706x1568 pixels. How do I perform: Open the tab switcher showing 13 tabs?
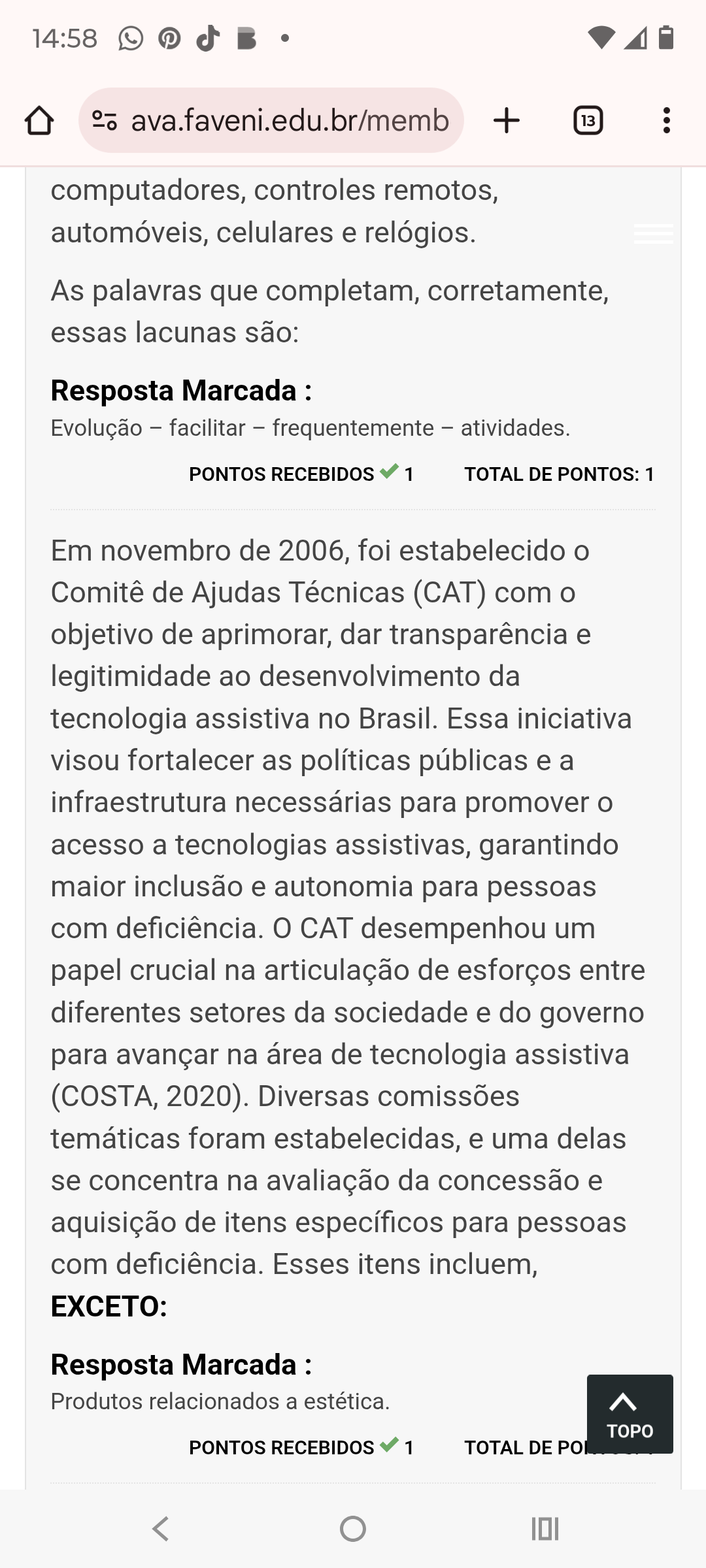click(x=588, y=121)
